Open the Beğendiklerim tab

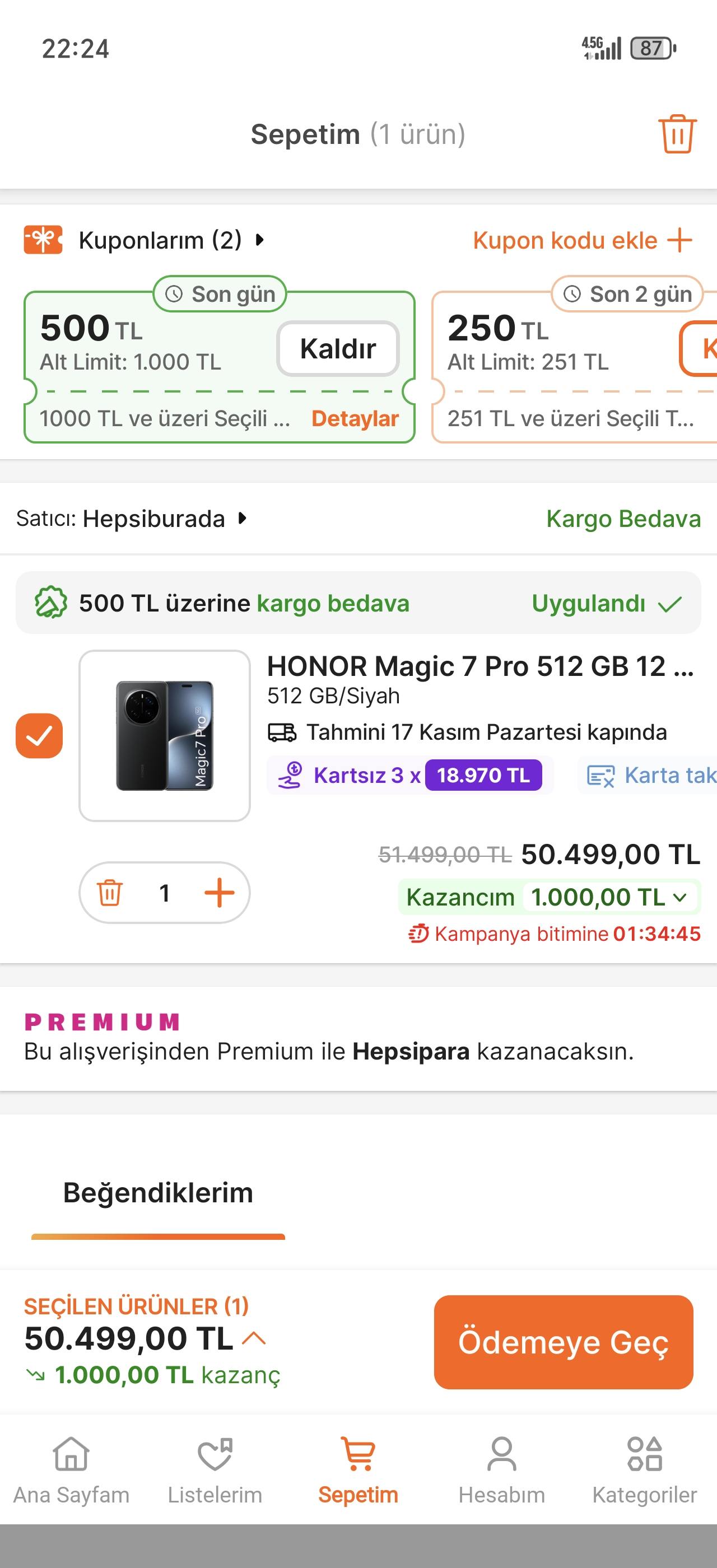(157, 1193)
